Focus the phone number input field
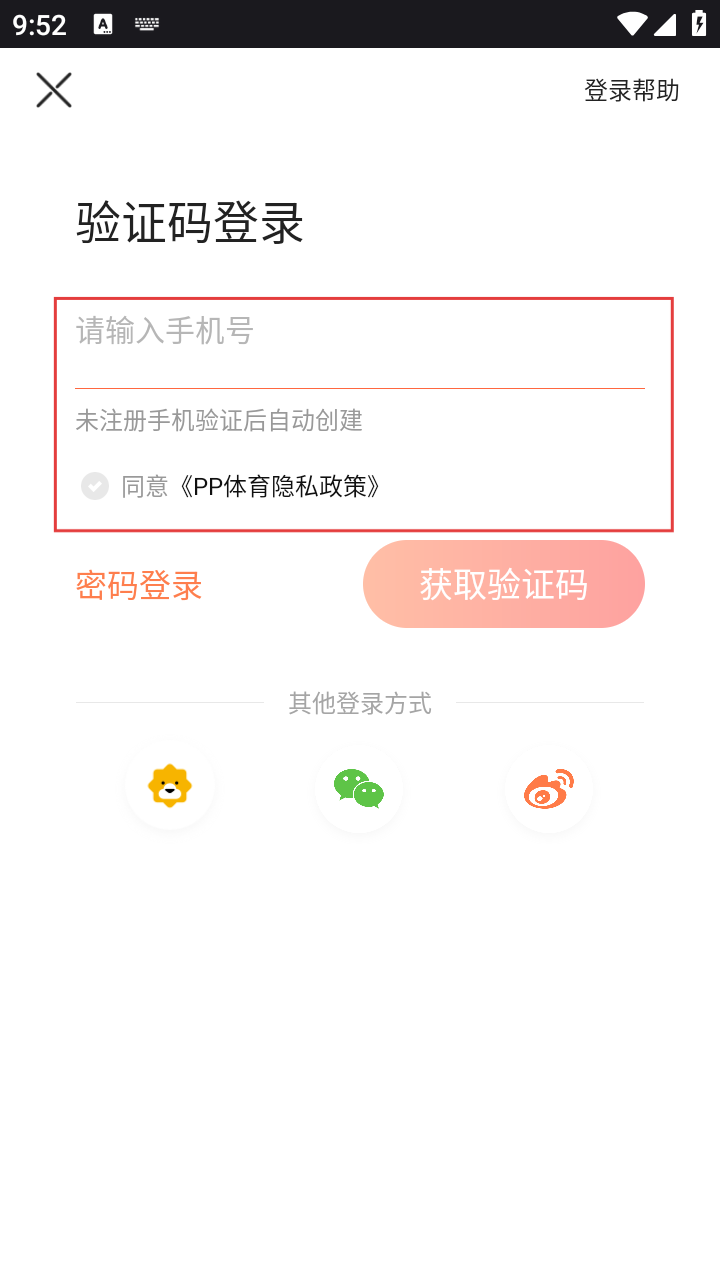The height and width of the screenshot is (1280, 720). click(x=358, y=332)
